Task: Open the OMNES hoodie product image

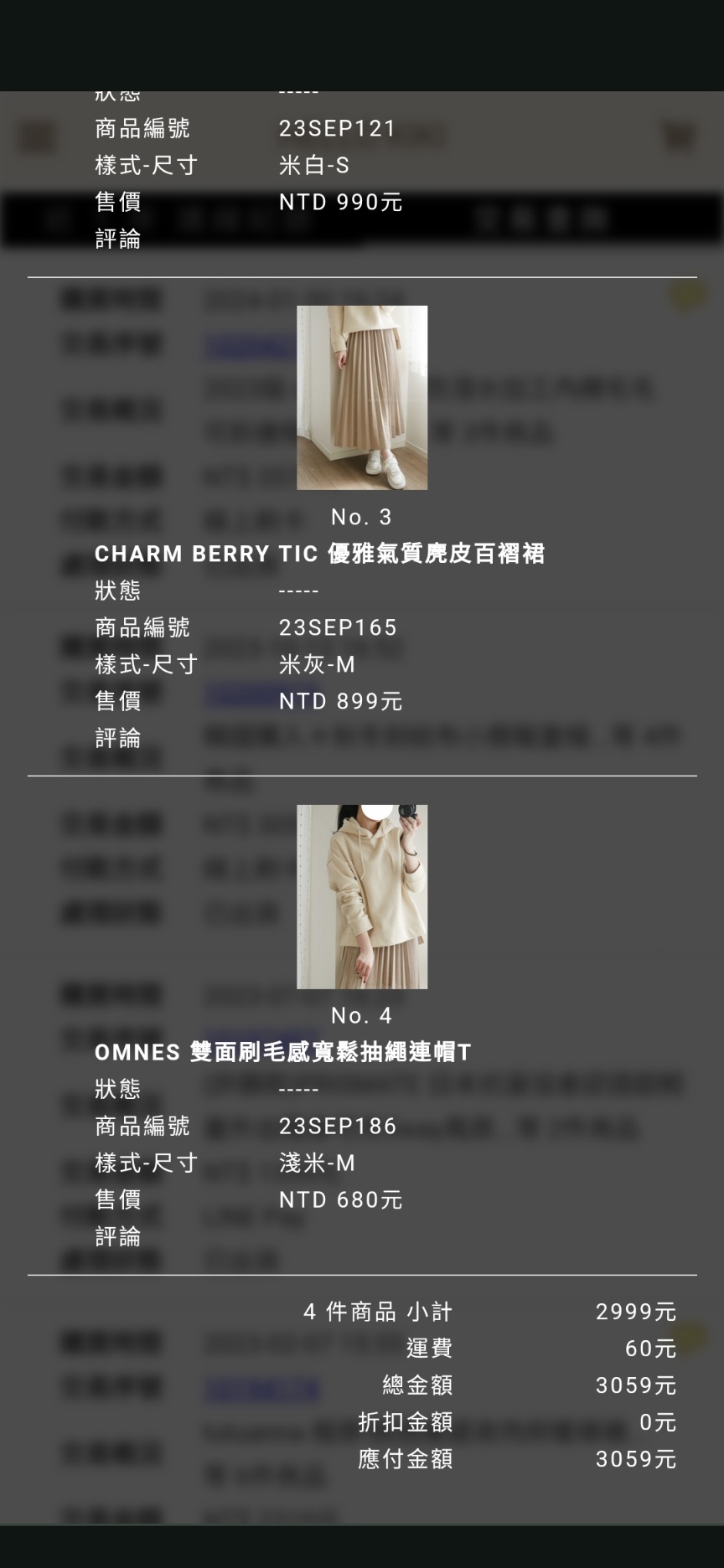Action: click(362, 896)
